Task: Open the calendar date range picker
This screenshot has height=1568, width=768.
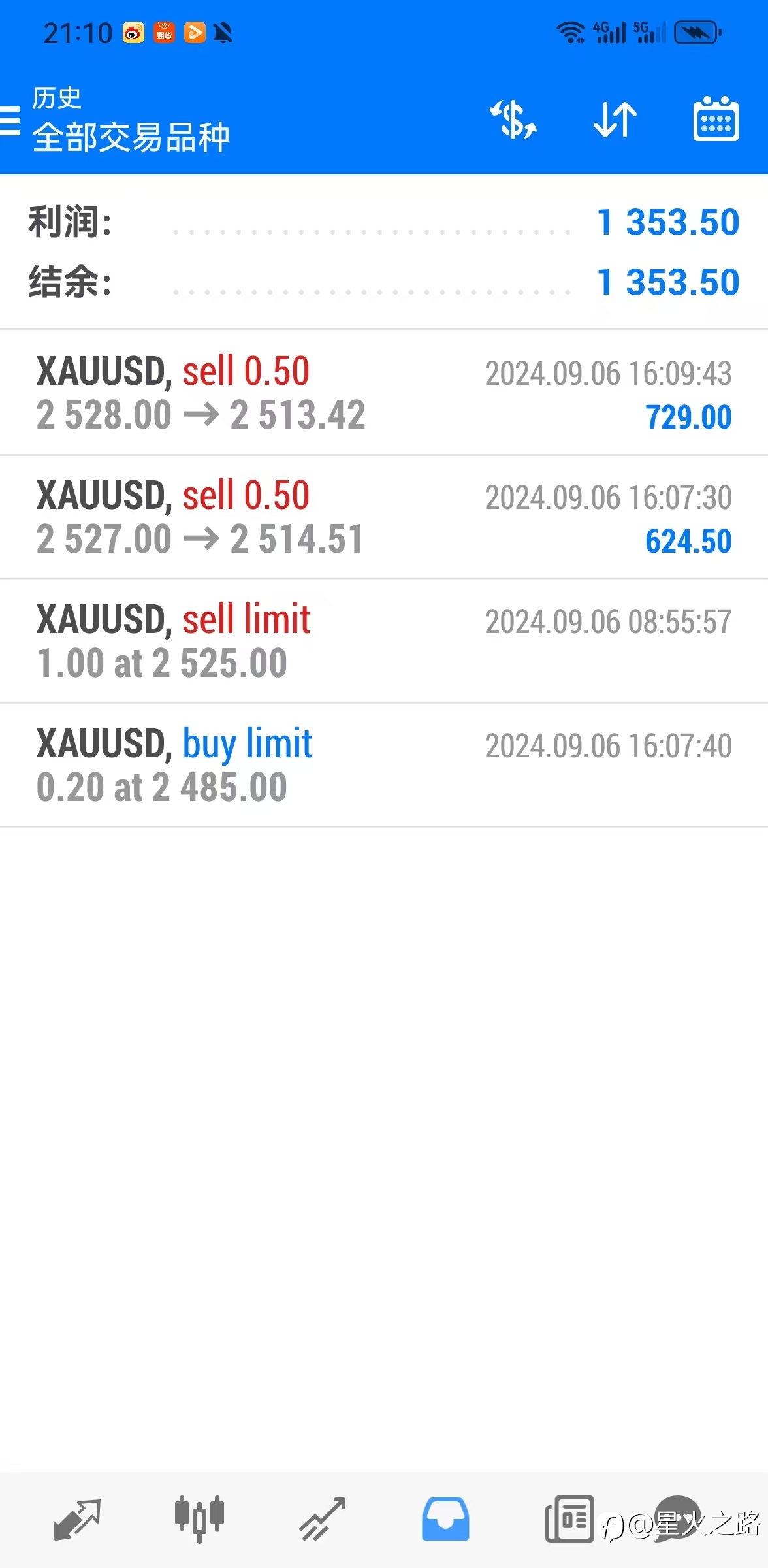Action: pos(716,118)
